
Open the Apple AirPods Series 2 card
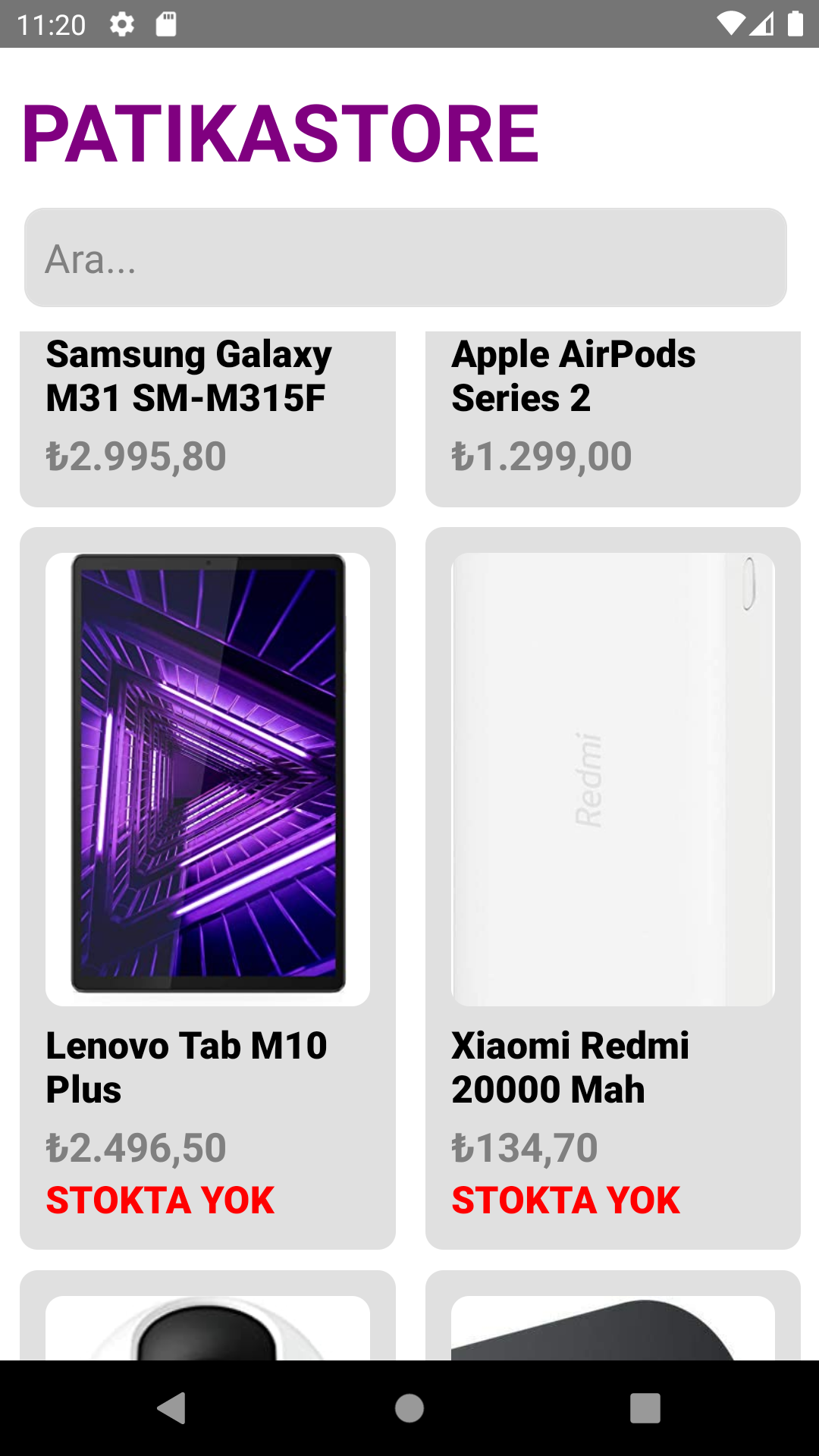click(x=613, y=417)
